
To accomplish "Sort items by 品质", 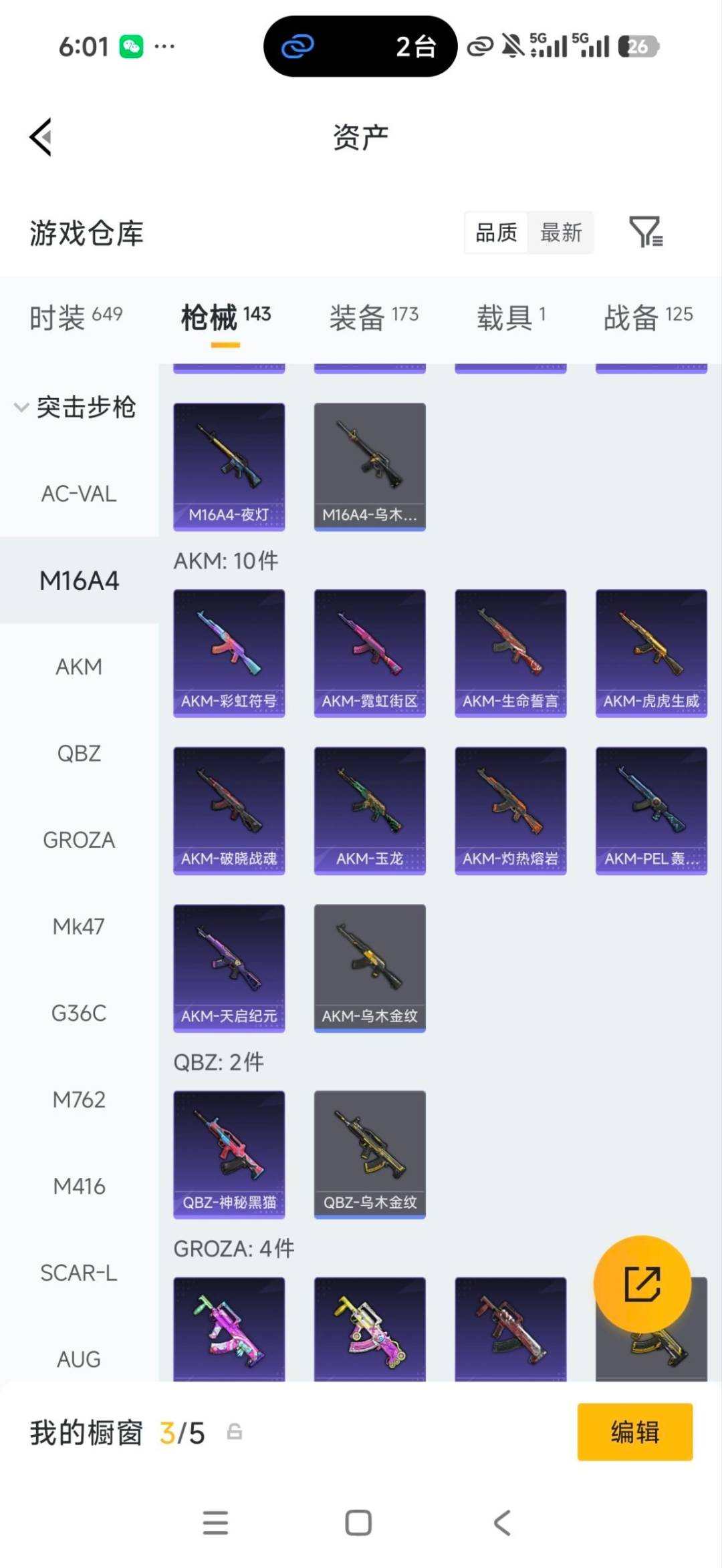I will 496,232.
